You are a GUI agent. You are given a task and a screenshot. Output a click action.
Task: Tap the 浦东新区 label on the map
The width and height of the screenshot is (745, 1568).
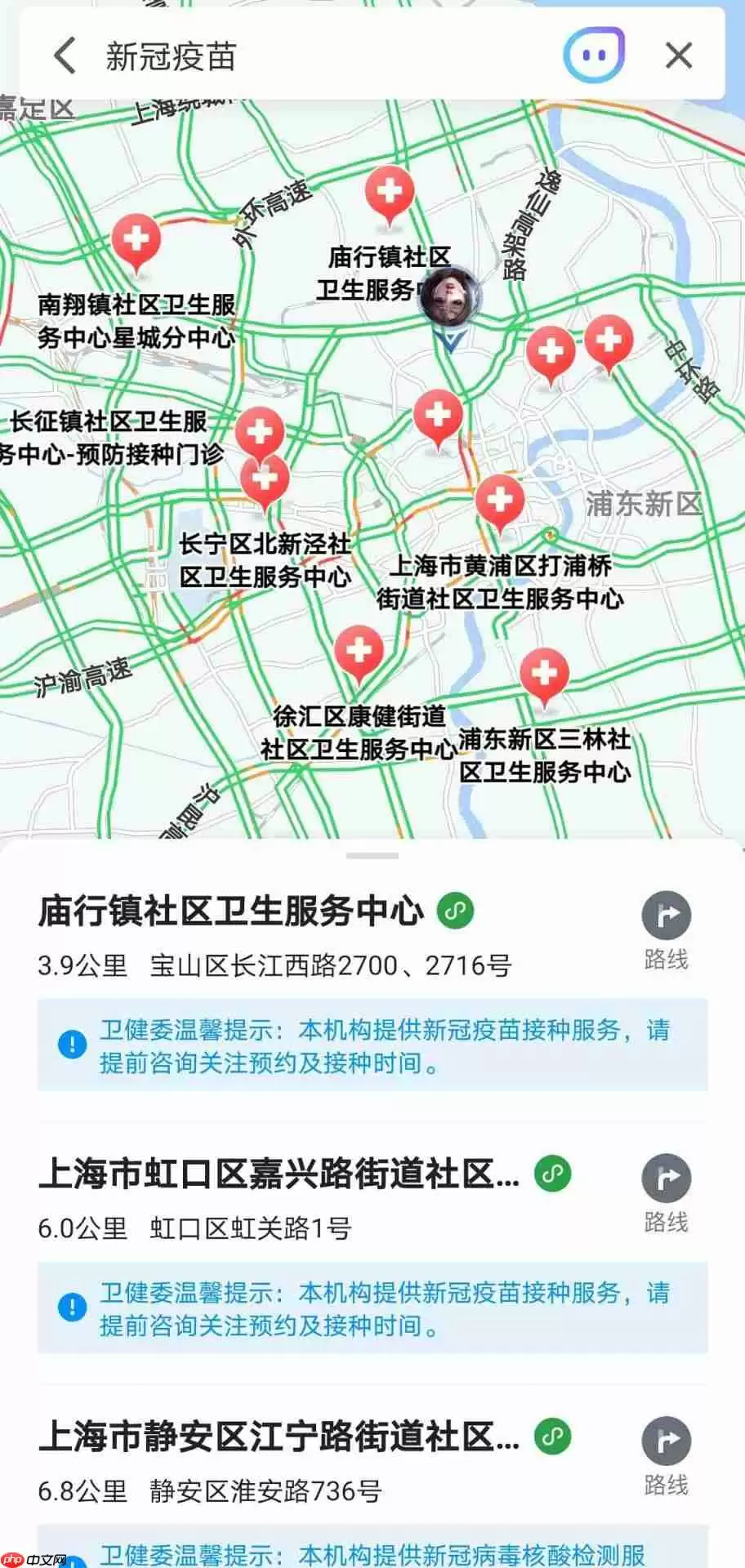pos(642,504)
